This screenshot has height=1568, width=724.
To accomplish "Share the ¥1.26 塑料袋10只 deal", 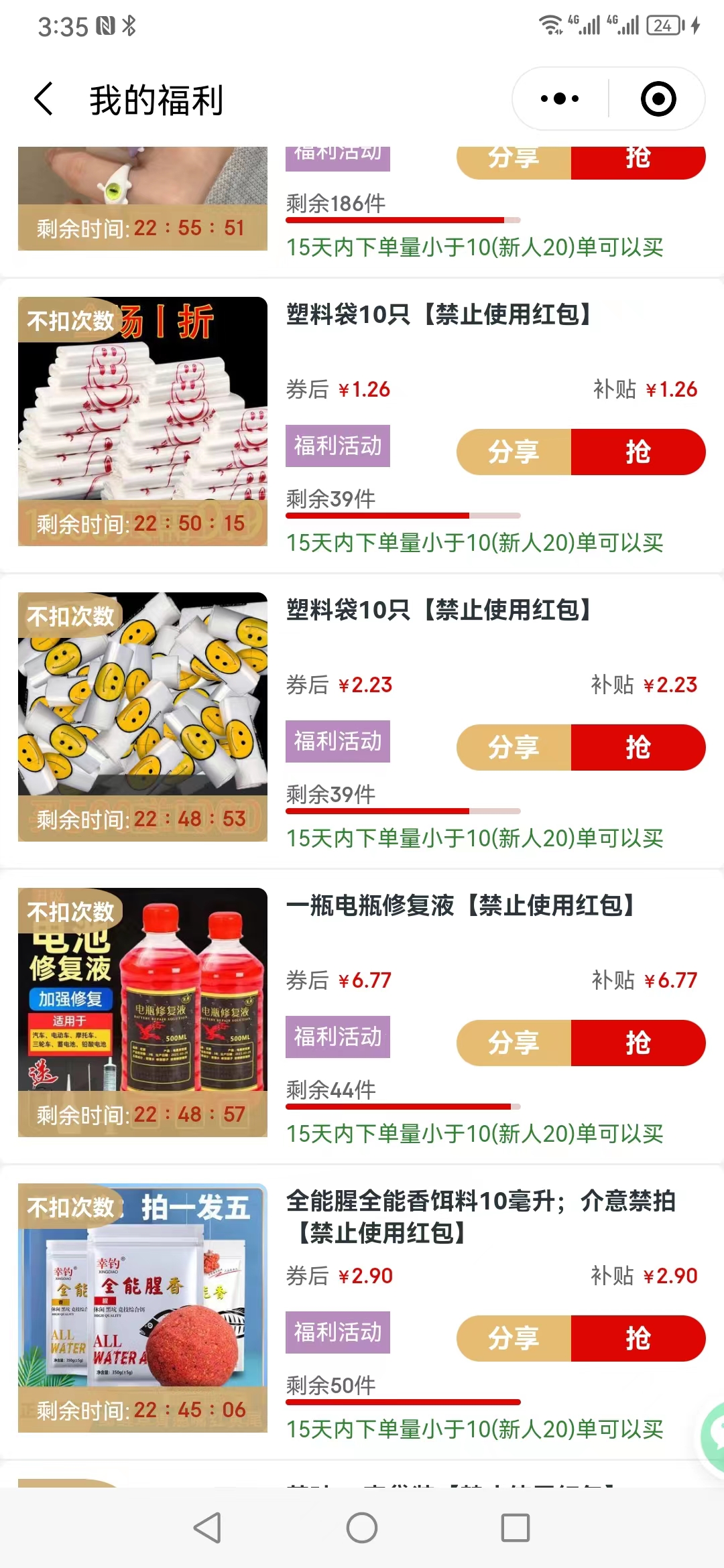I will 514,452.
